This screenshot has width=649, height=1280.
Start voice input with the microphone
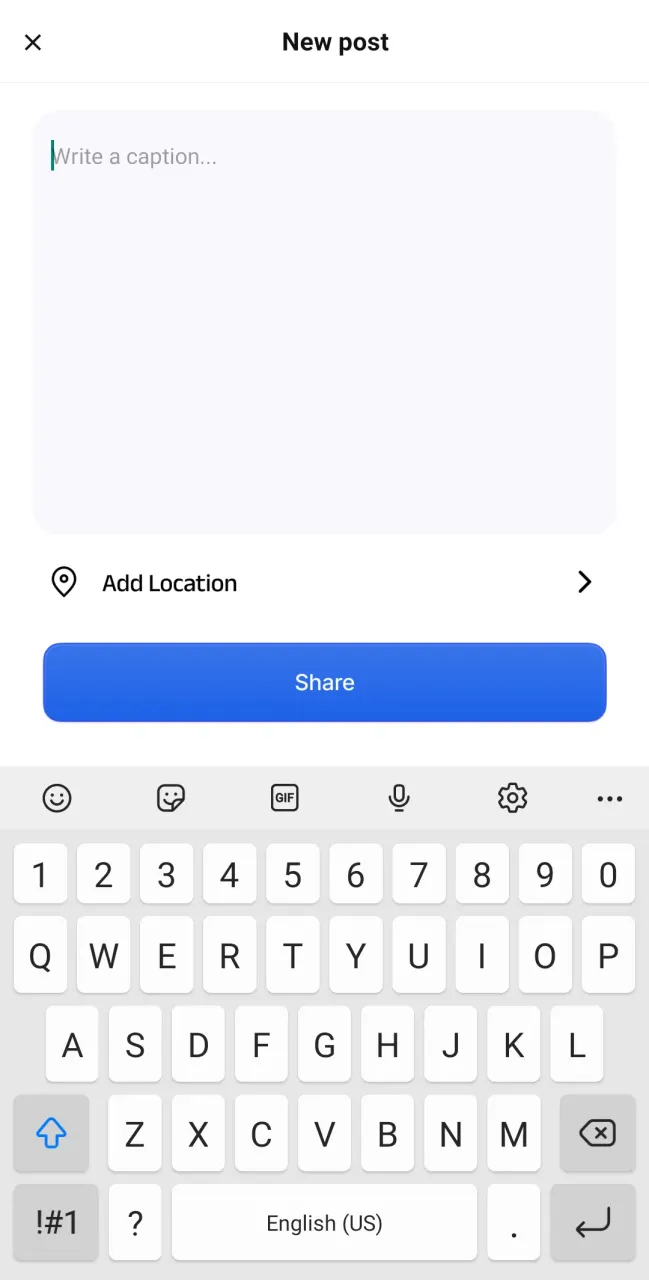point(399,797)
